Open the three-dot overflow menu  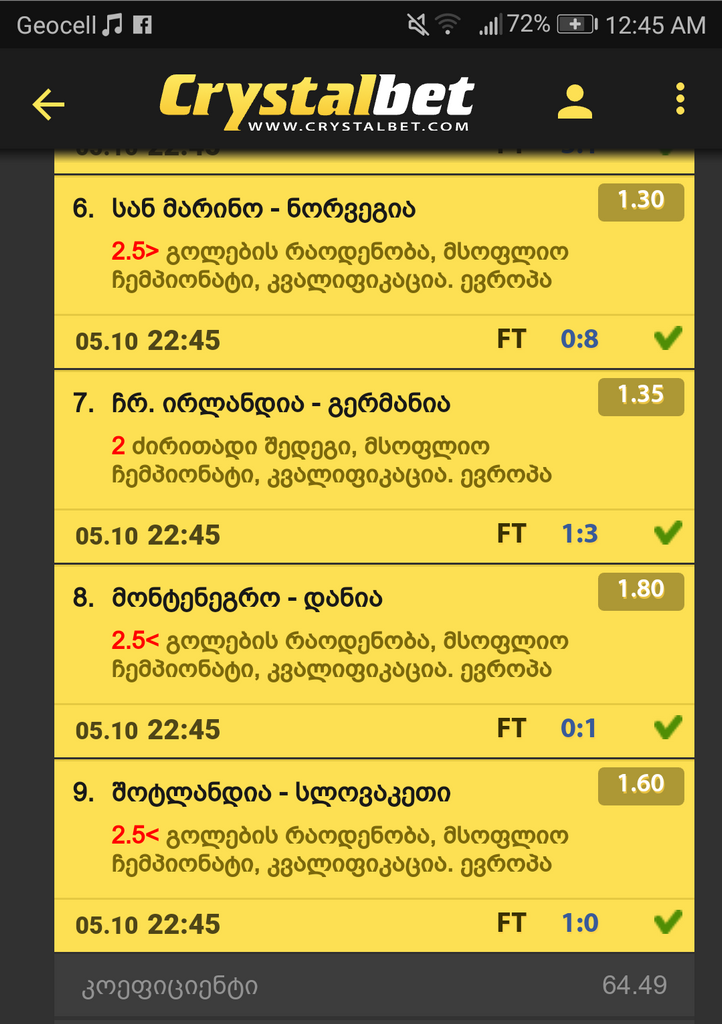pyautogui.click(x=680, y=96)
